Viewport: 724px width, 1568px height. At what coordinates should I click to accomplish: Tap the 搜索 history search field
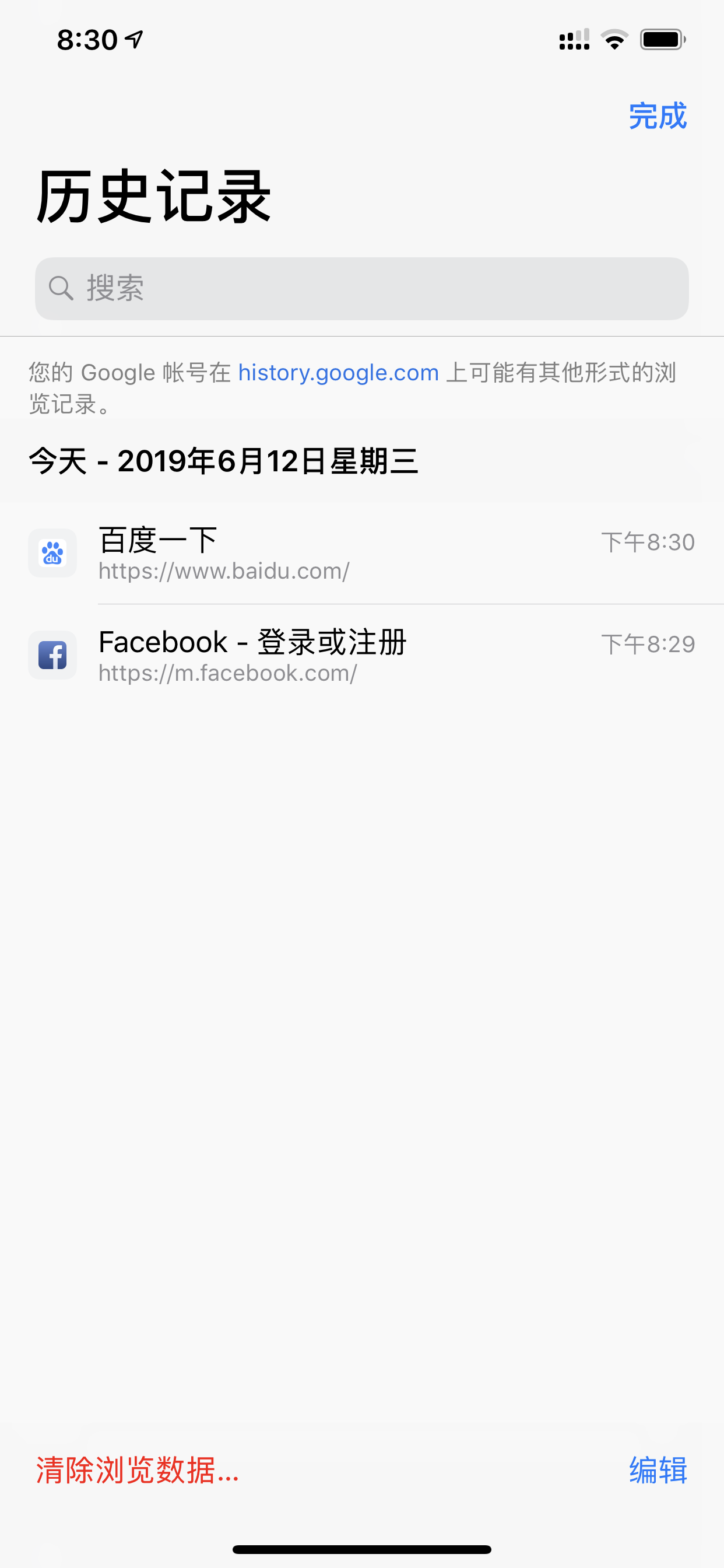click(x=361, y=289)
